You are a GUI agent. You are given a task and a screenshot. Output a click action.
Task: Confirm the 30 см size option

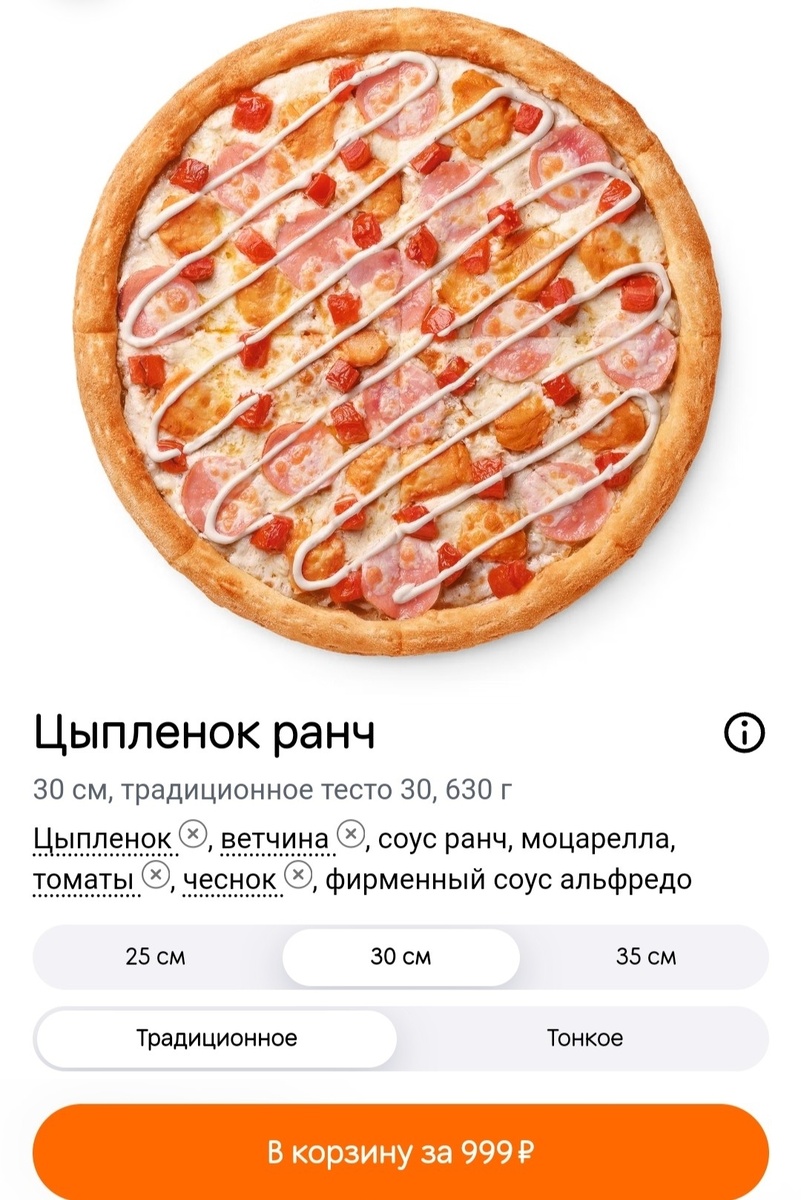coord(400,958)
